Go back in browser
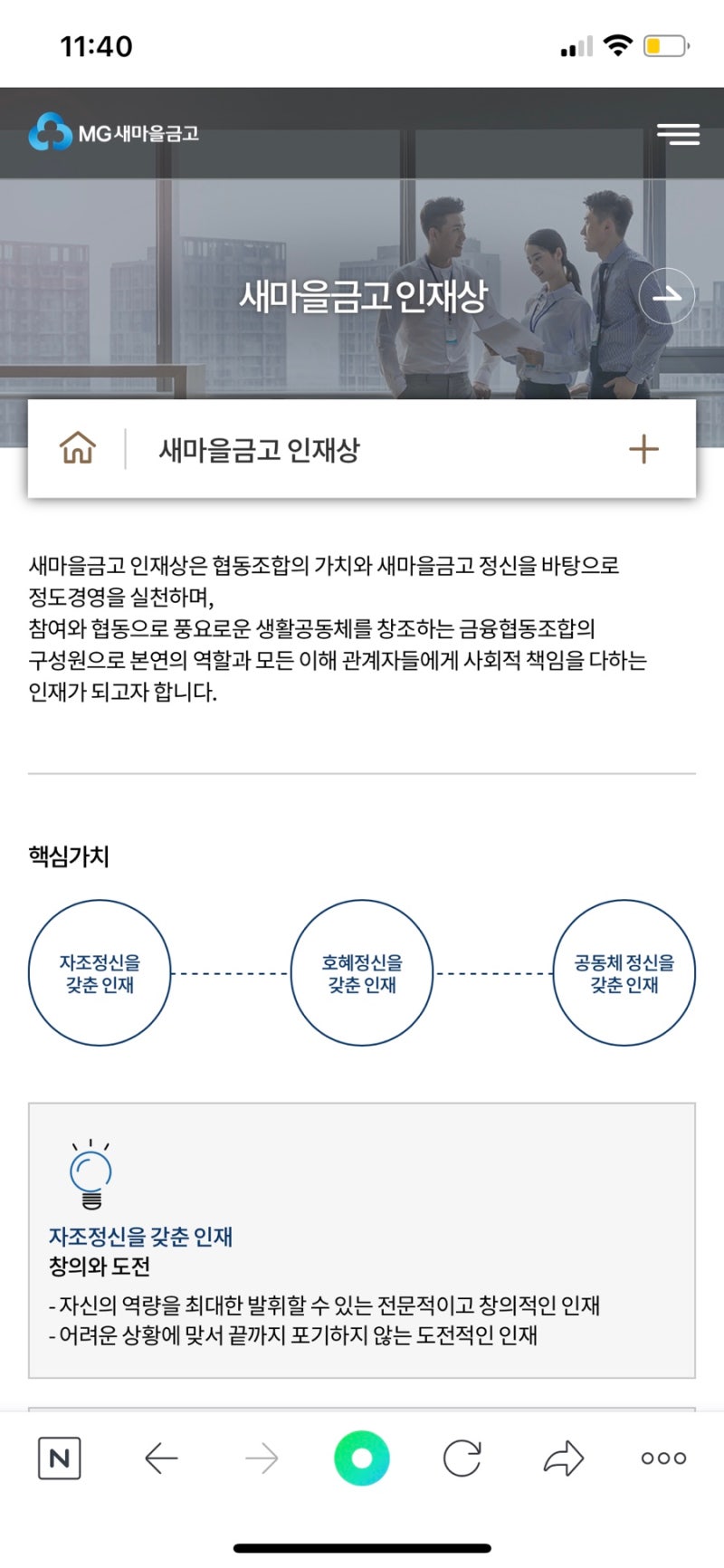This screenshot has width=724, height=1568. 161,1458
